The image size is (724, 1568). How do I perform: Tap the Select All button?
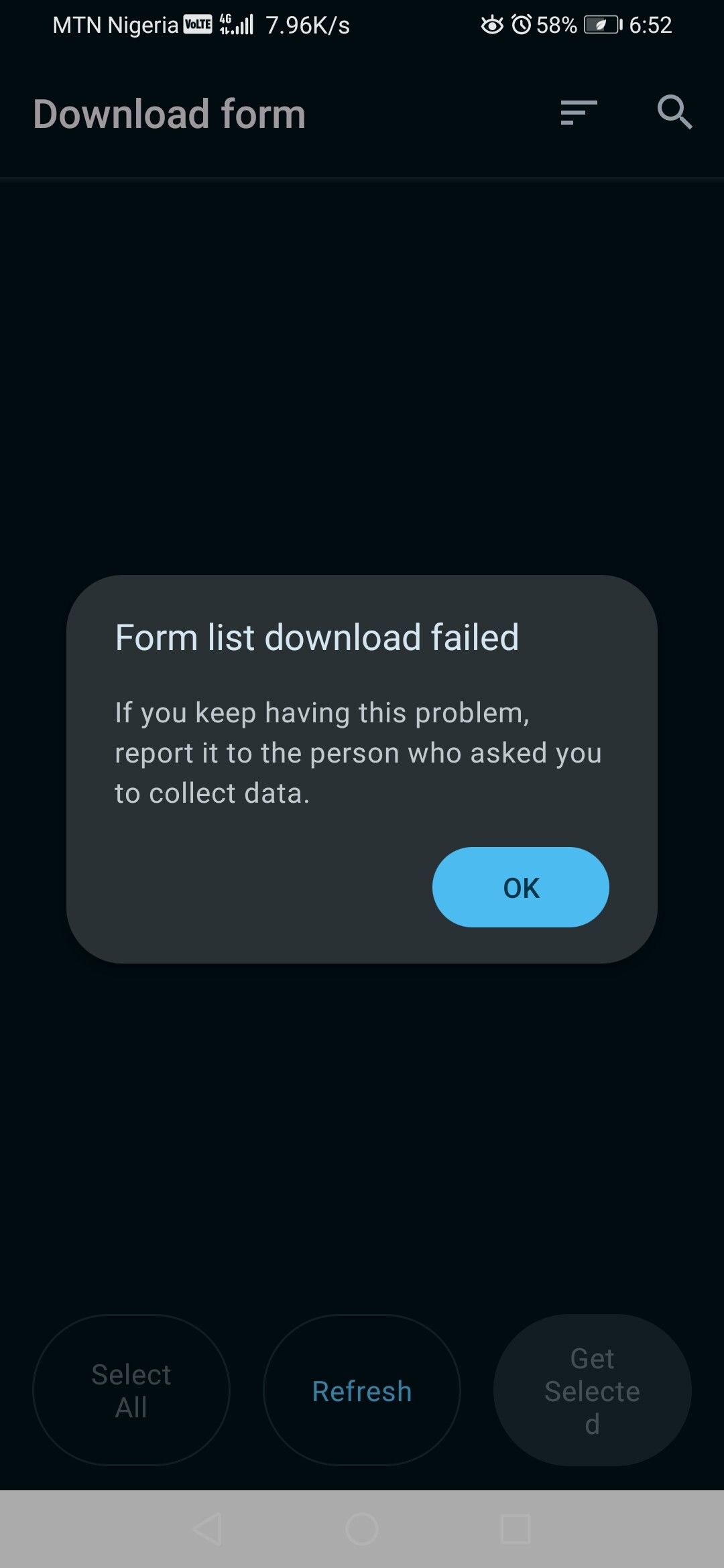coord(131,1390)
